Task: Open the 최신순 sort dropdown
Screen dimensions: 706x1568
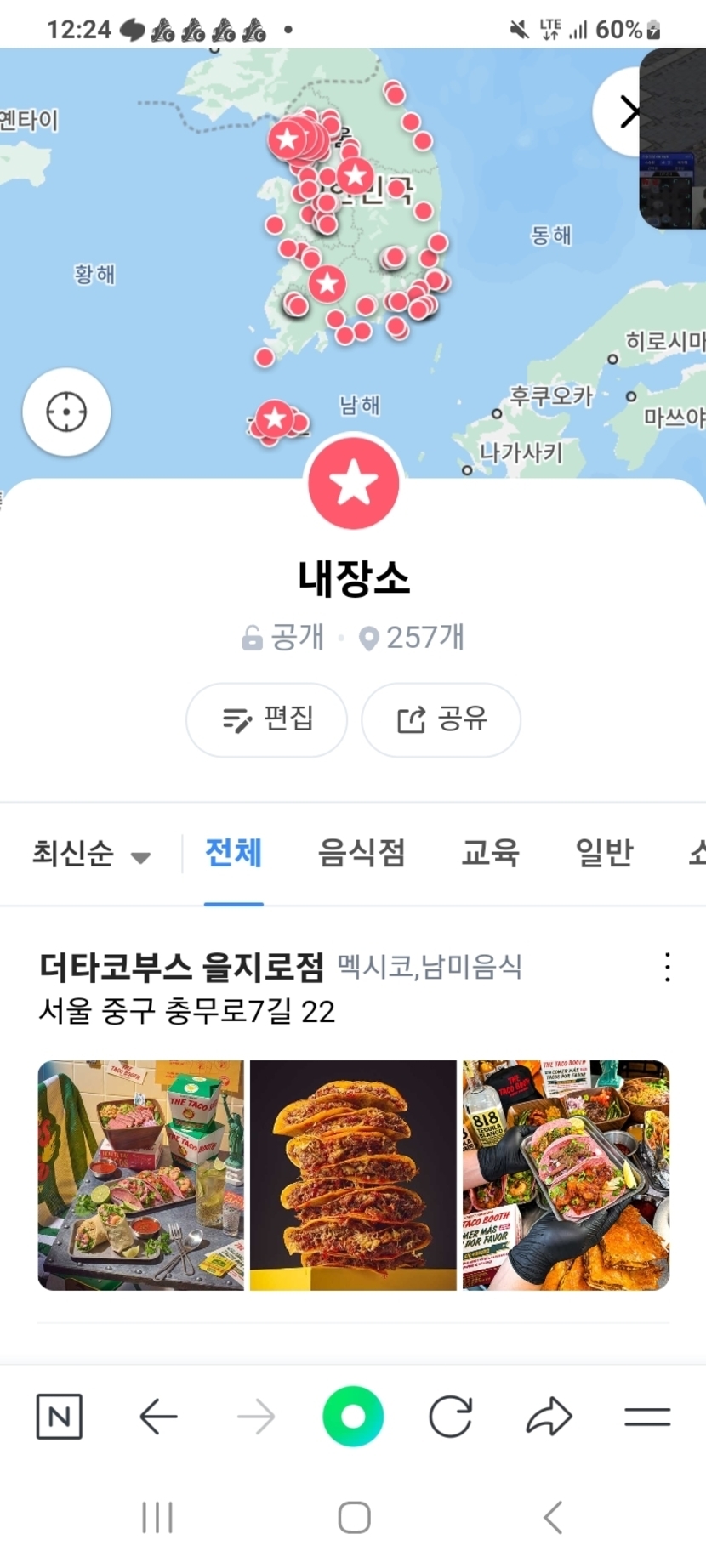Action: tap(91, 853)
